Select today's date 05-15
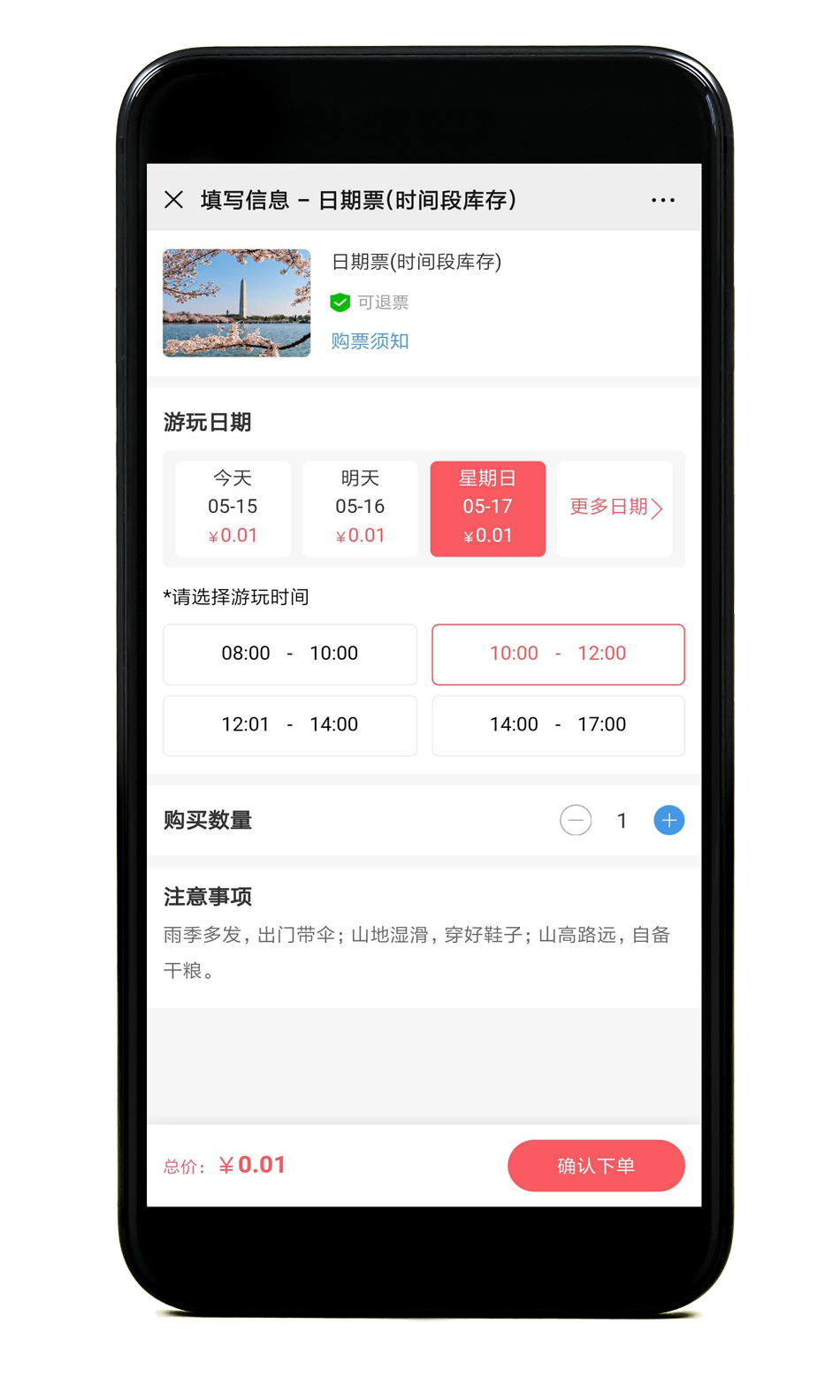The width and height of the screenshot is (840, 1400). (233, 508)
